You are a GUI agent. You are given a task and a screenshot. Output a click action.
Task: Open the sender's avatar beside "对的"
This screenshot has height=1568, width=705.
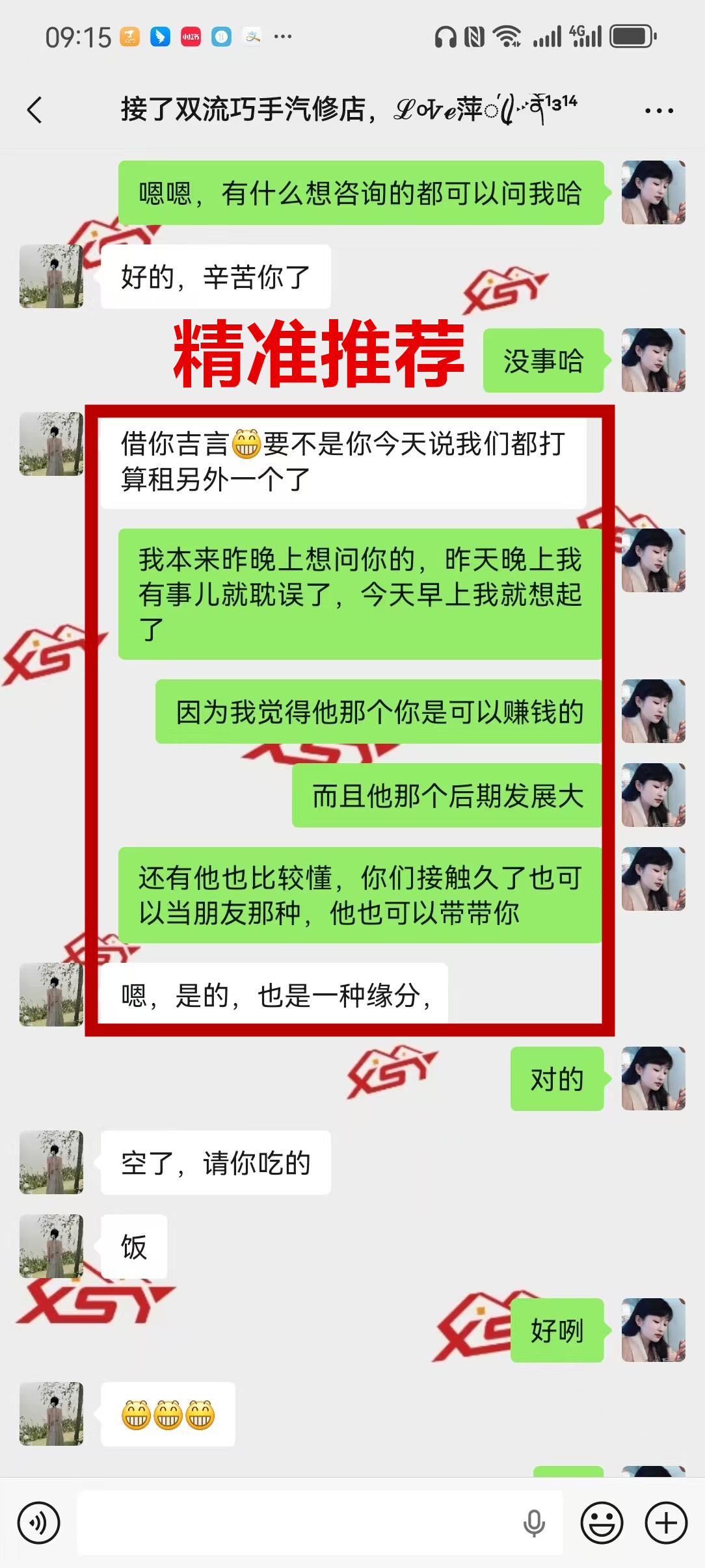pos(653,1078)
